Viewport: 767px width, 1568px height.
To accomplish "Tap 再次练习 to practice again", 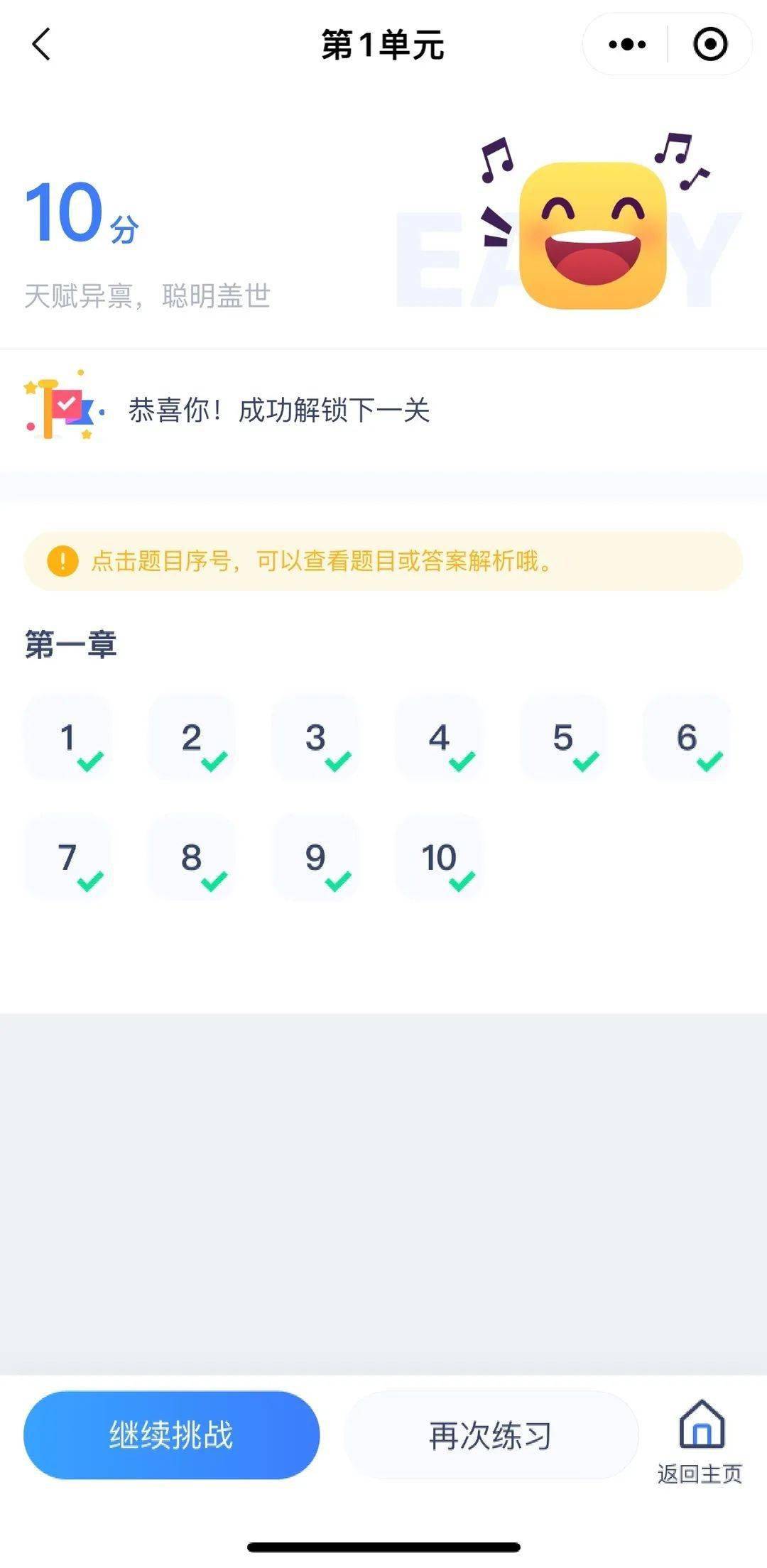I will [491, 1434].
